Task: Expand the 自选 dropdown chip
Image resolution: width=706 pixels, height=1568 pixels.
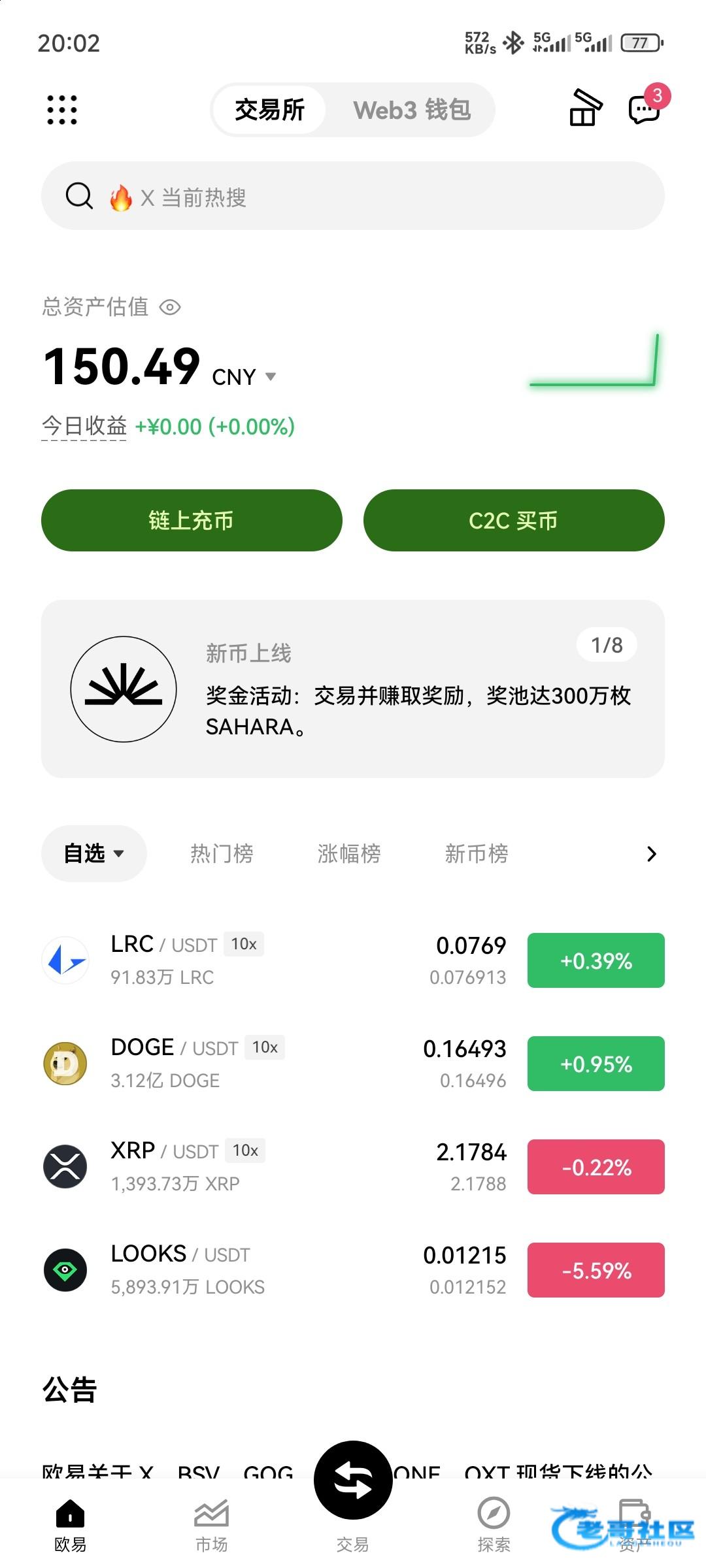Action: [x=93, y=853]
